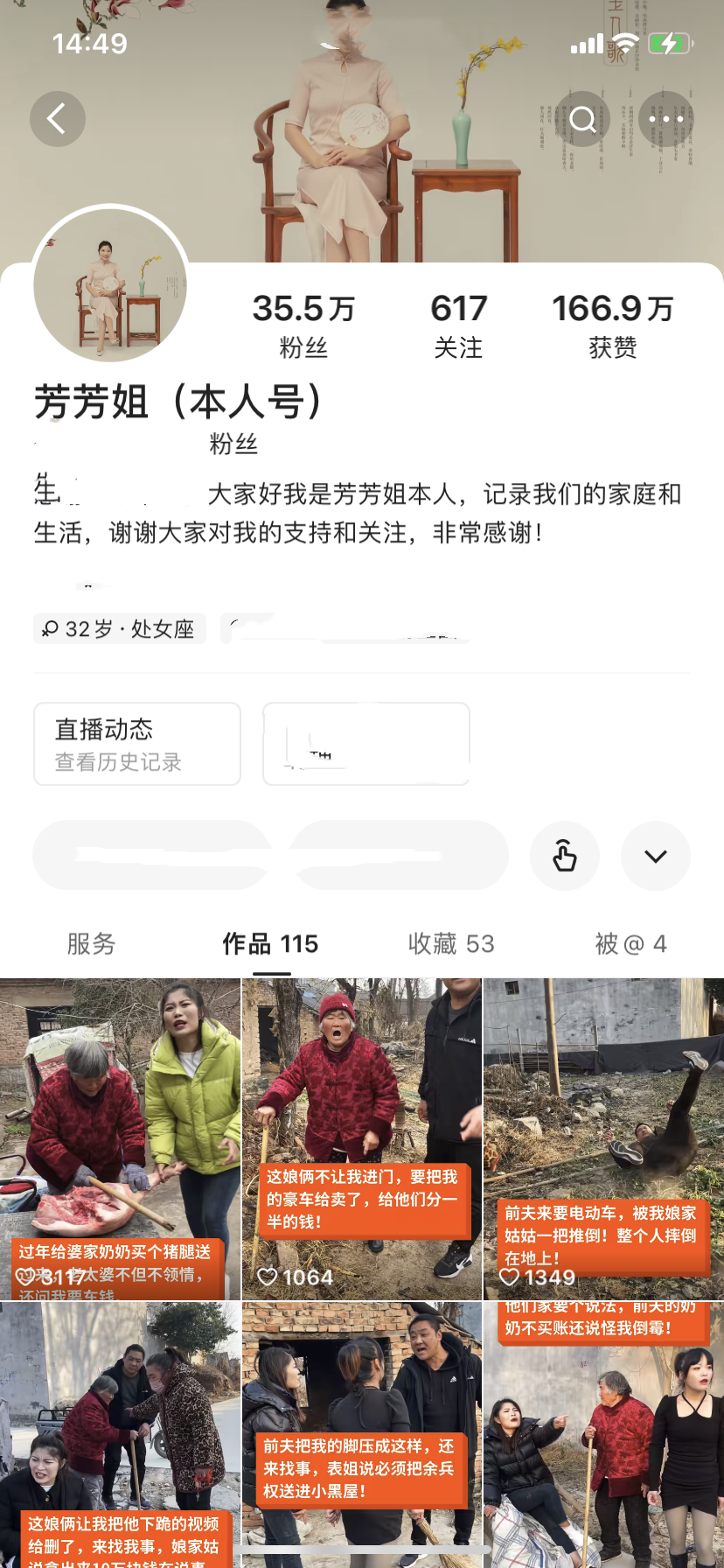This screenshot has height=1568, width=724.
Task: Expand the down-chevron round button
Action: pyautogui.click(x=656, y=856)
